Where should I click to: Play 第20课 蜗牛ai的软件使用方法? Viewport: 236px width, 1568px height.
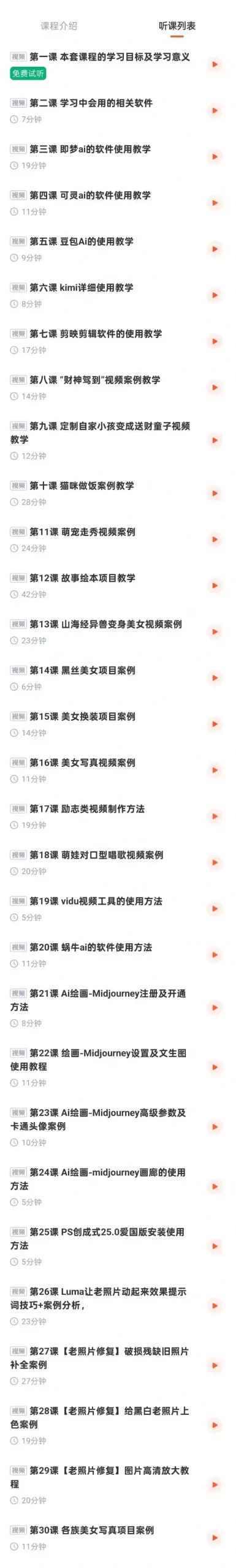click(x=215, y=955)
